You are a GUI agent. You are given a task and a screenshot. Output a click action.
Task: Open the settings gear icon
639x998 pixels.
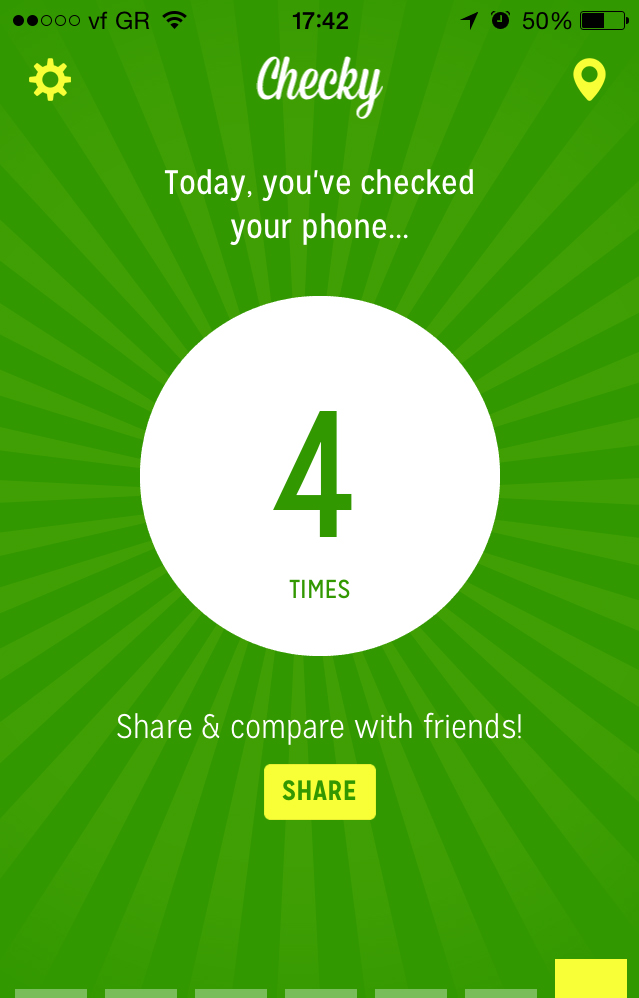pyautogui.click(x=50, y=79)
